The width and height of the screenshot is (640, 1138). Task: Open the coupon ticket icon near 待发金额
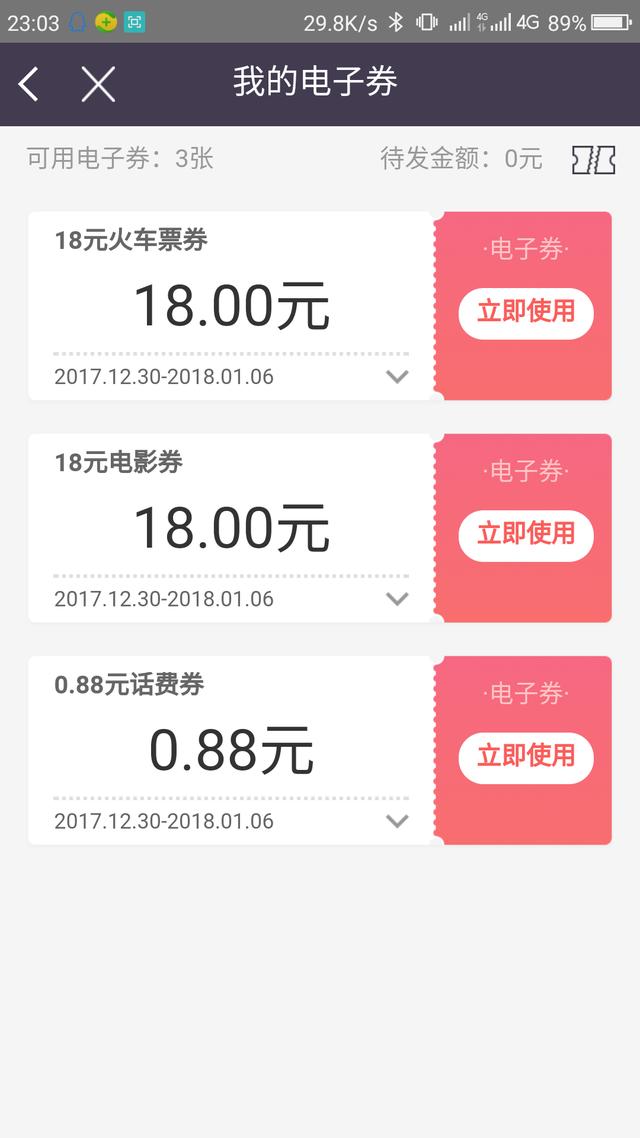[x=594, y=160]
